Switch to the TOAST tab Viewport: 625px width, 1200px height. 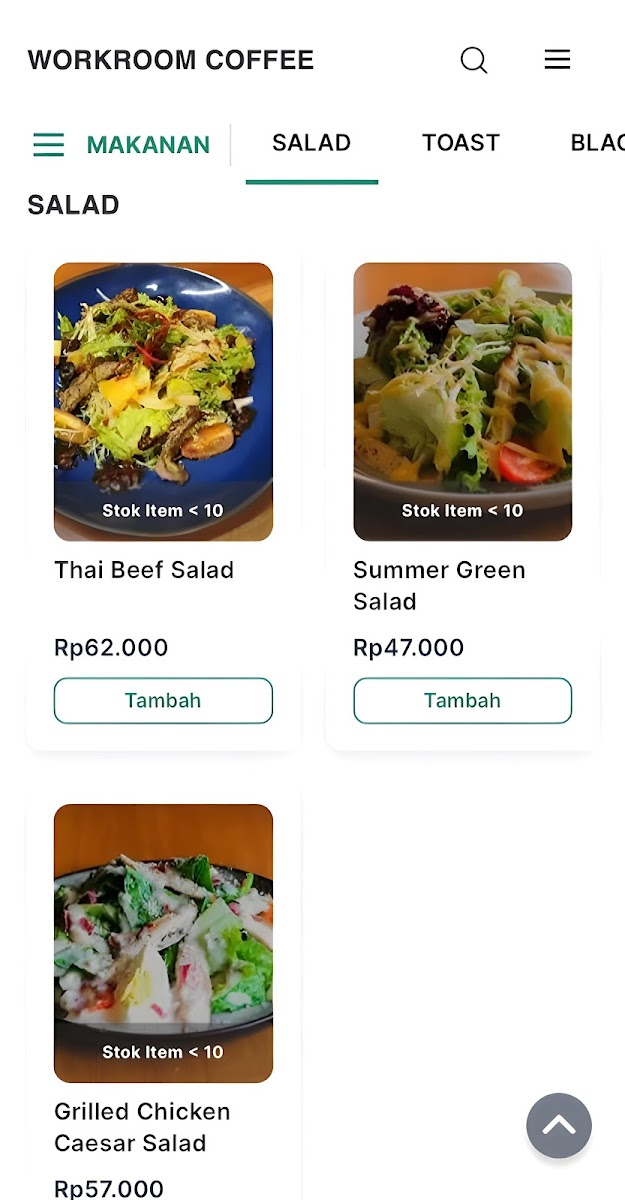pos(461,143)
